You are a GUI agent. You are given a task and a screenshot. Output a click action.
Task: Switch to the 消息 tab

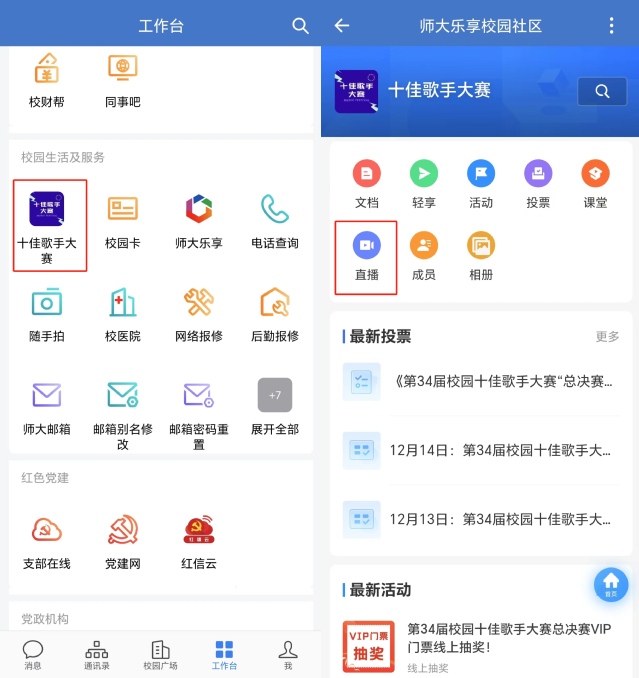[x=33, y=654]
